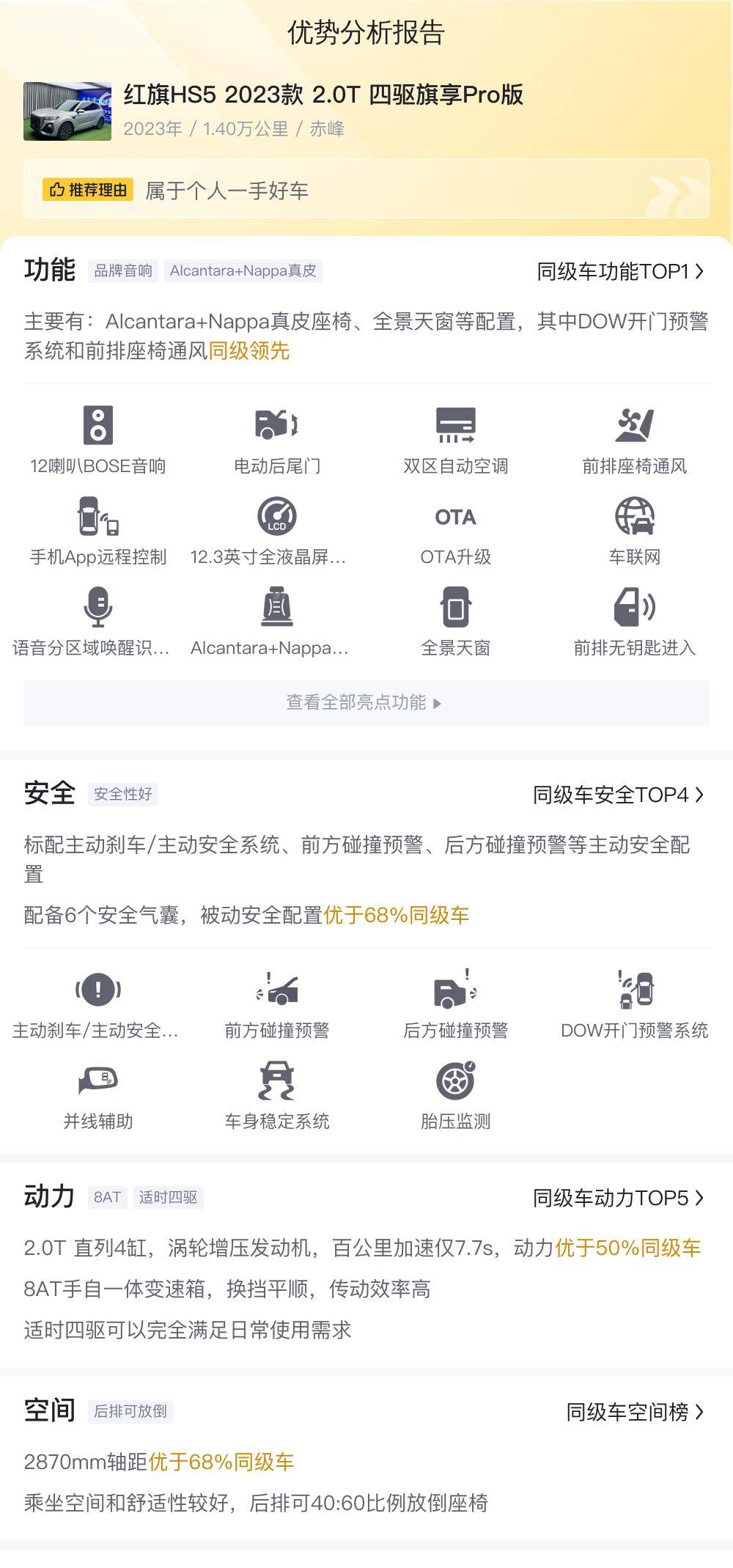
Task: Open the 红旗HS5 car thumbnail
Action: (x=67, y=111)
